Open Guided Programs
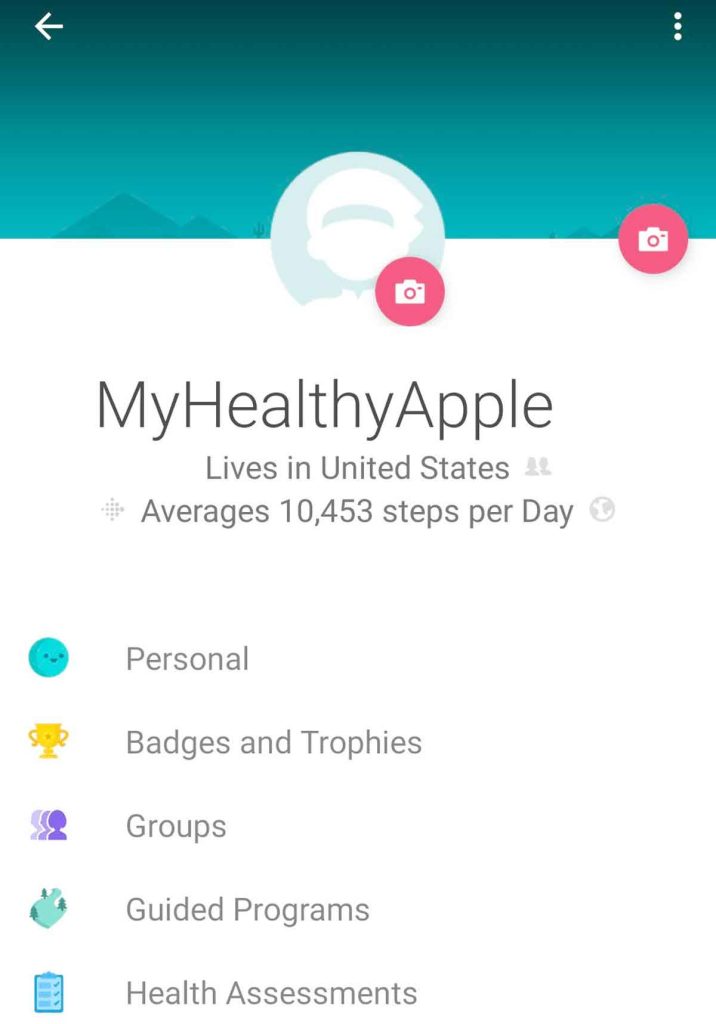This screenshot has height=1024, width=716. pyautogui.click(x=247, y=910)
